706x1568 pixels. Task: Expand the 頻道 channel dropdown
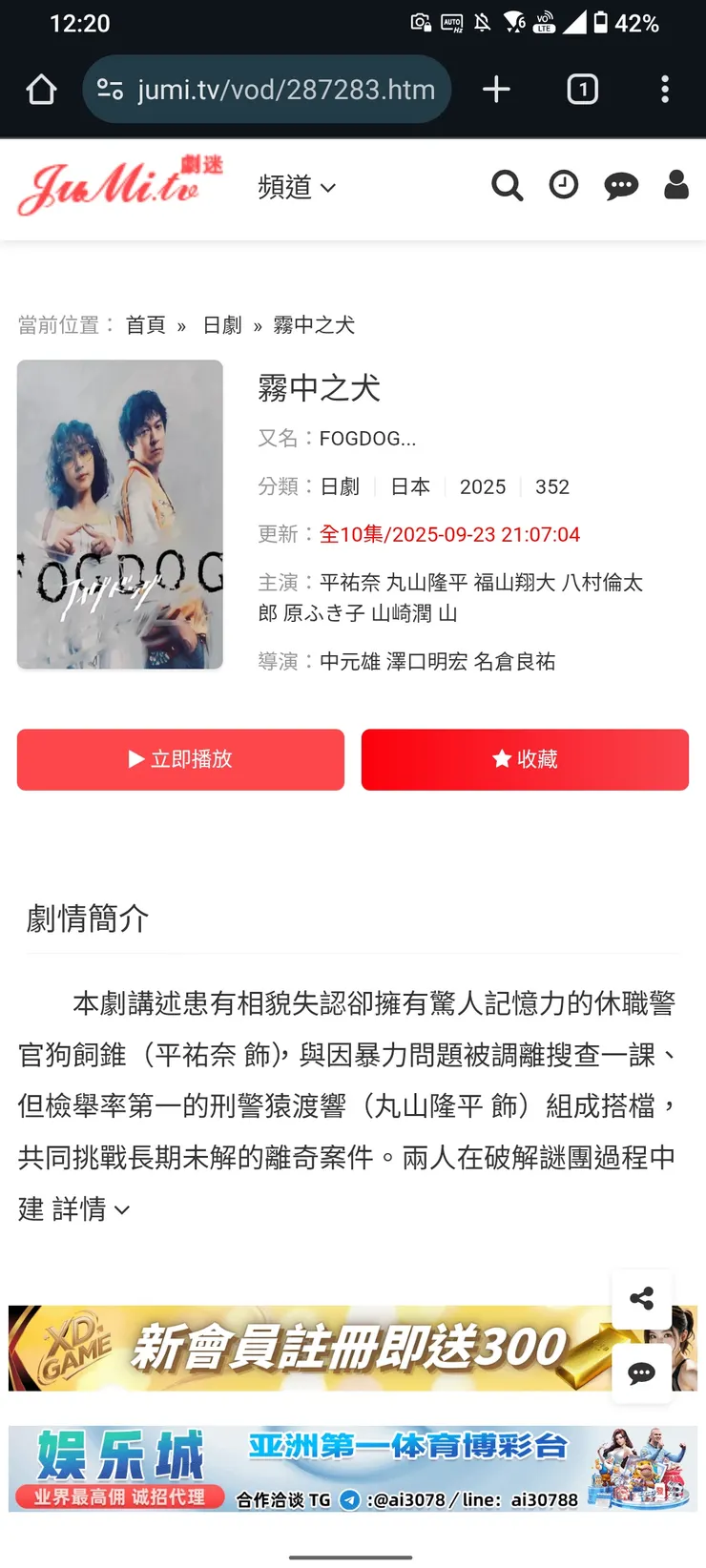tap(299, 187)
